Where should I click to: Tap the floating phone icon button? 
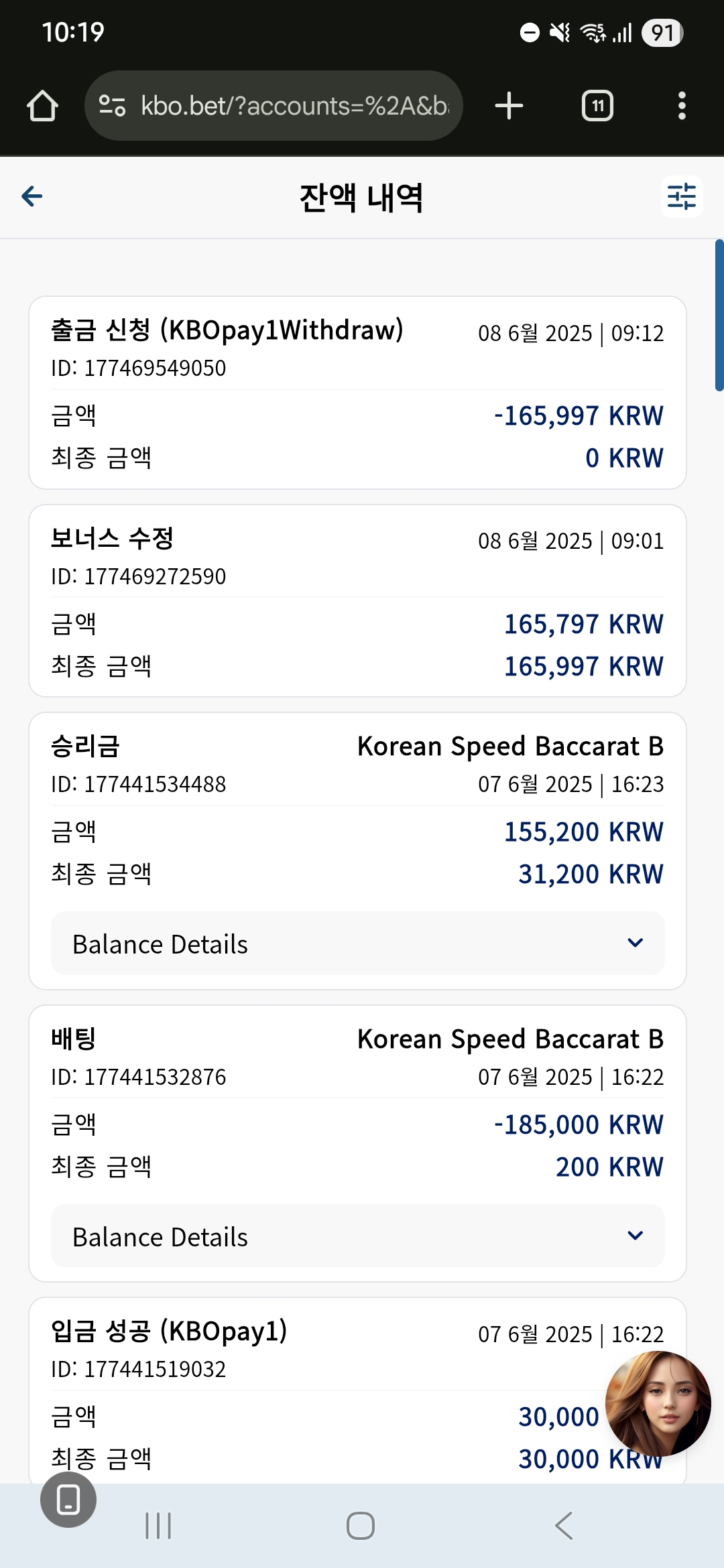tap(68, 1500)
